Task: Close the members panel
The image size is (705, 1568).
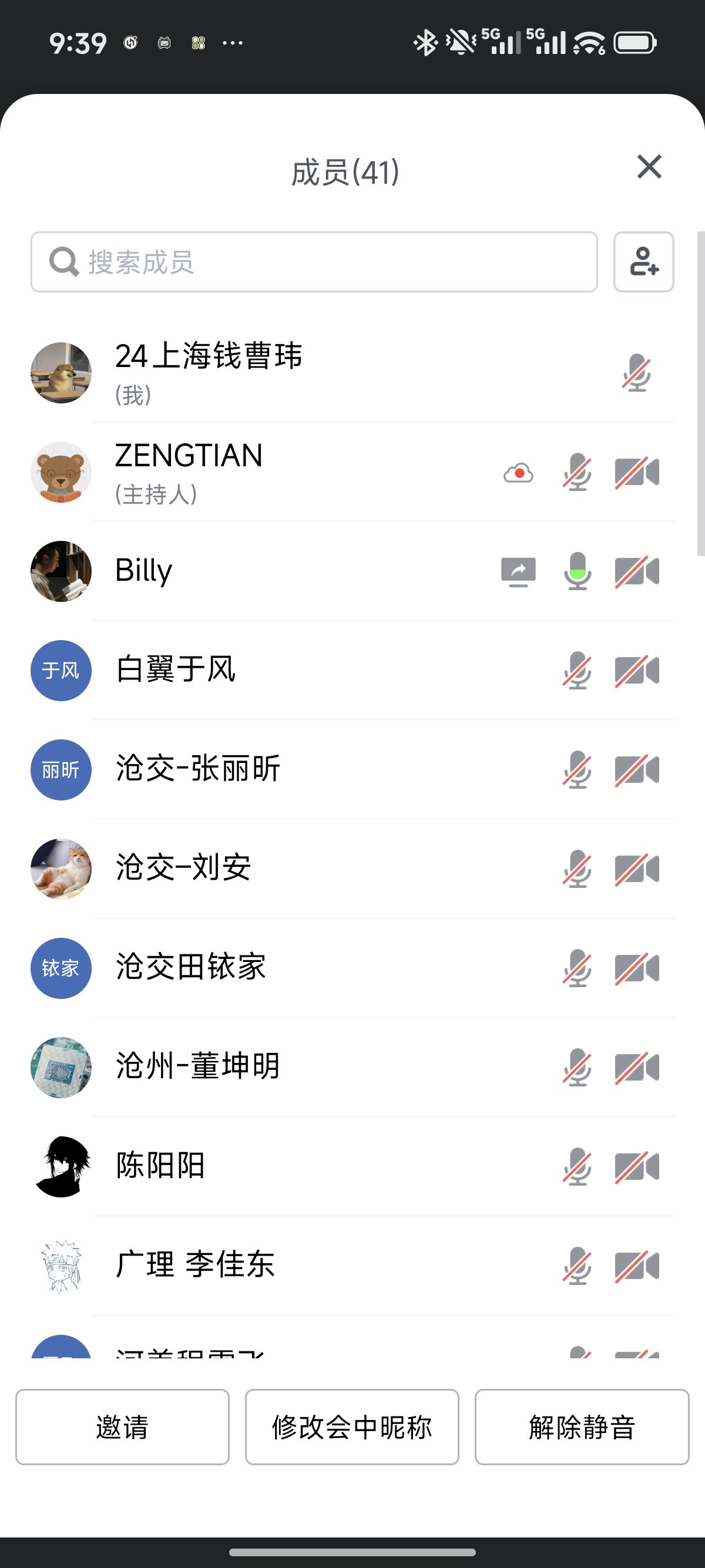Action: coord(649,167)
